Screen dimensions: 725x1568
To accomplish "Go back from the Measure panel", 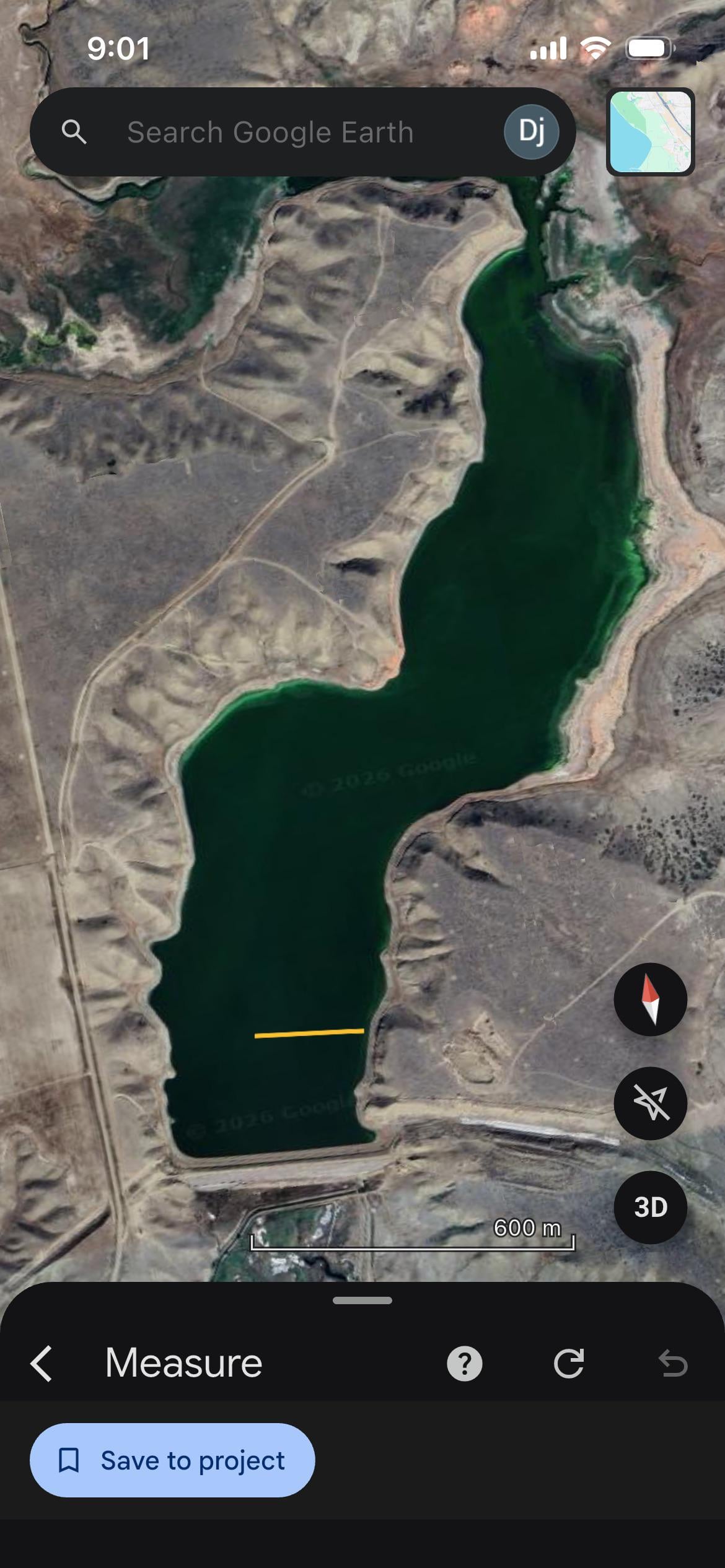I will click(x=42, y=1364).
